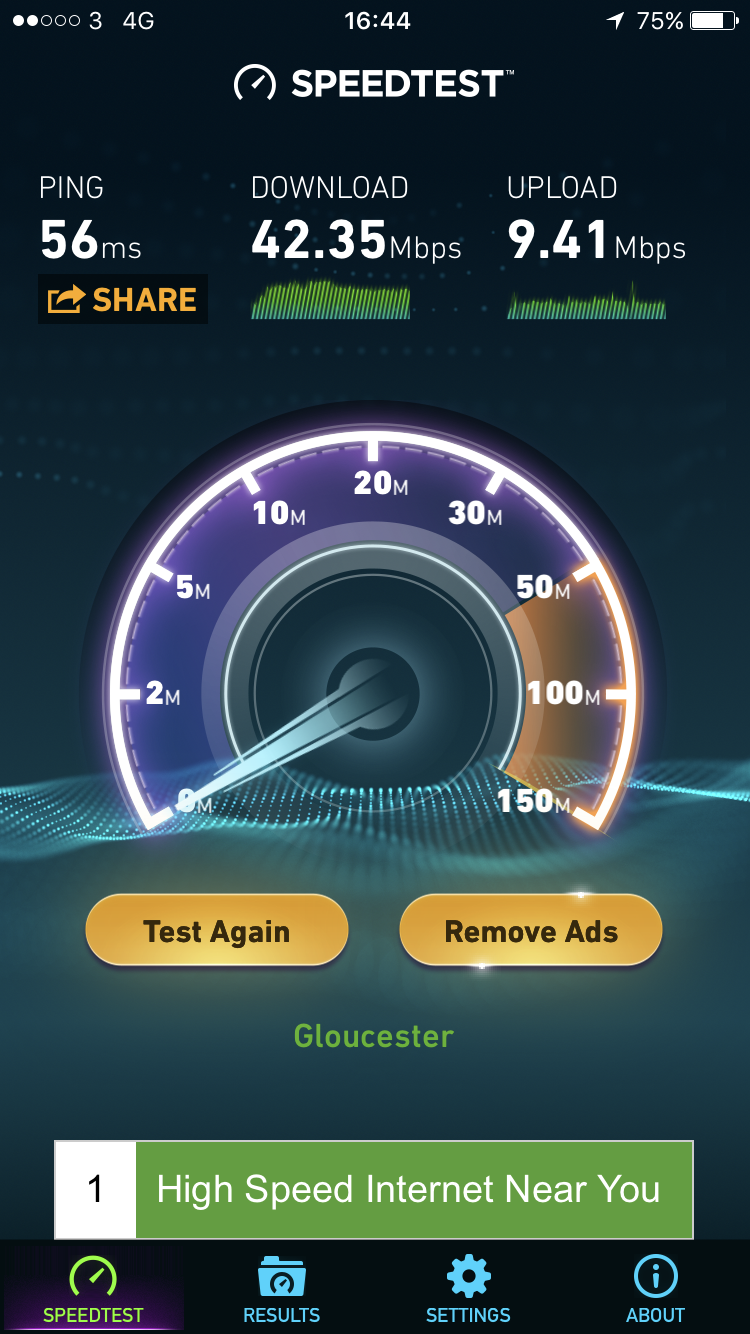The width and height of the screenshot is (750, 1334).
Task: Switch to the Results tab
Action: 282,1291
